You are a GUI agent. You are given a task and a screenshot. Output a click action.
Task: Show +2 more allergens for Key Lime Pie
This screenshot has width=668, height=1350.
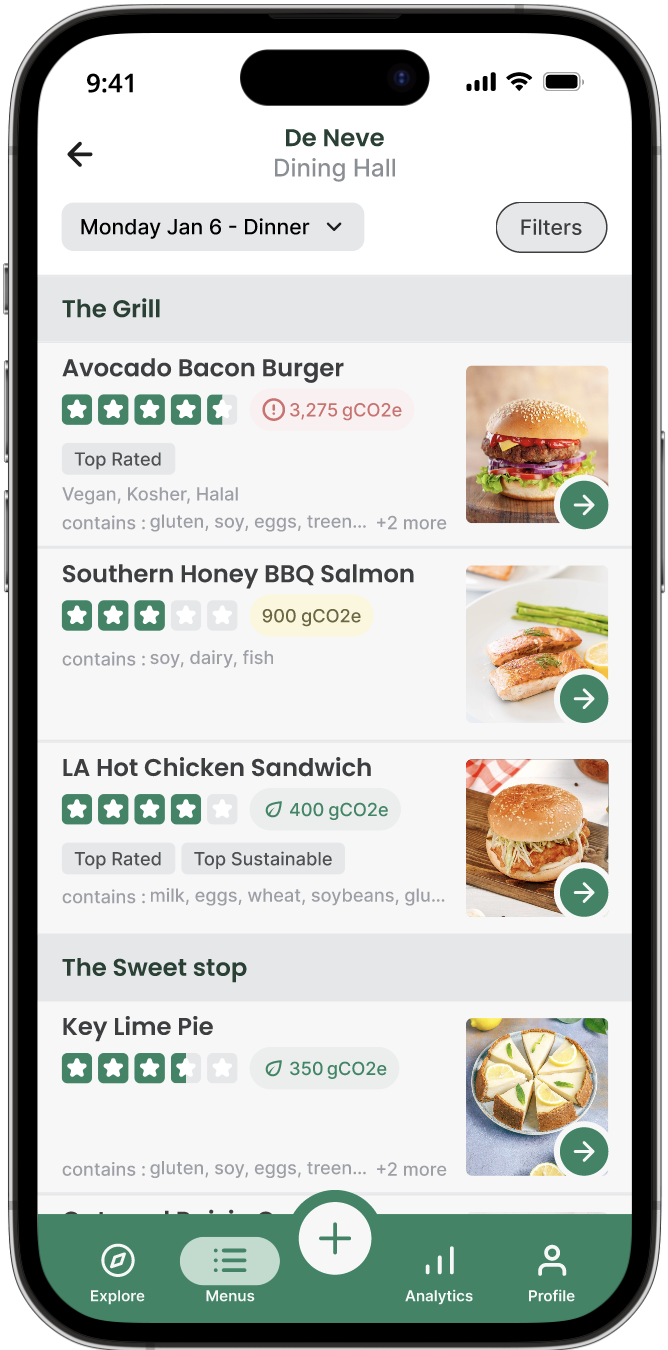click(x=411, y=1169)
